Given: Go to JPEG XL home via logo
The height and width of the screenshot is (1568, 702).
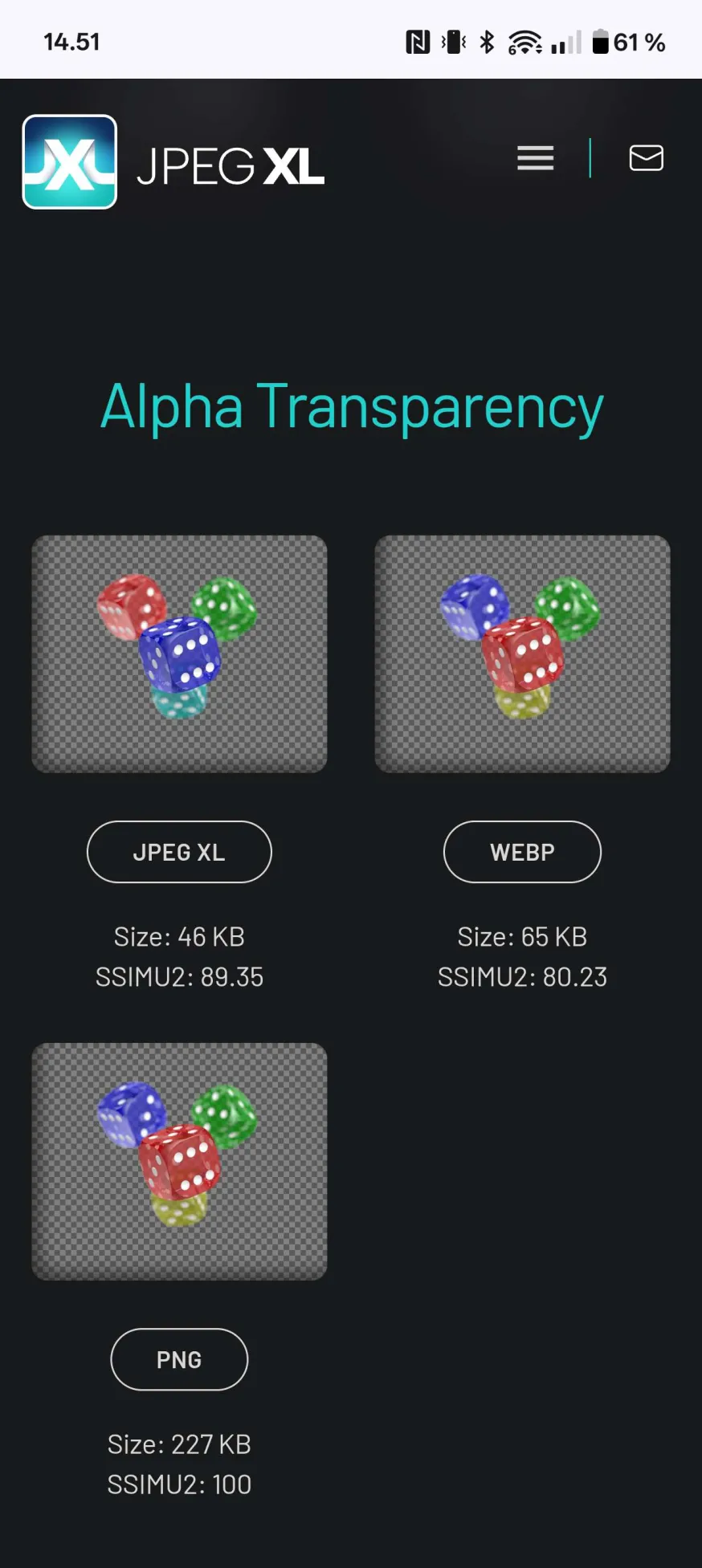Looking at the screenshot, I should tap(173, 162).
